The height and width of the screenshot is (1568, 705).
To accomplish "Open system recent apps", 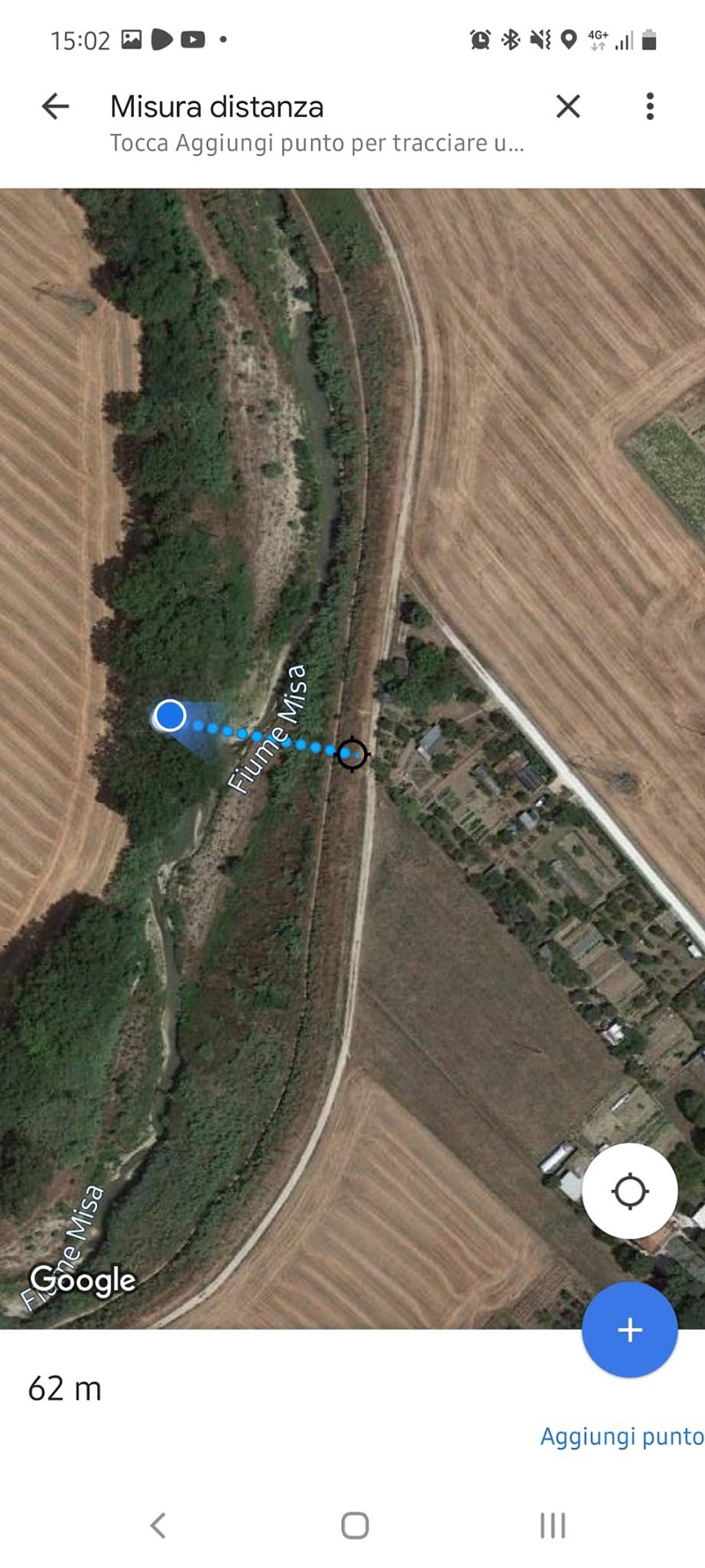I will [553, 1526].
